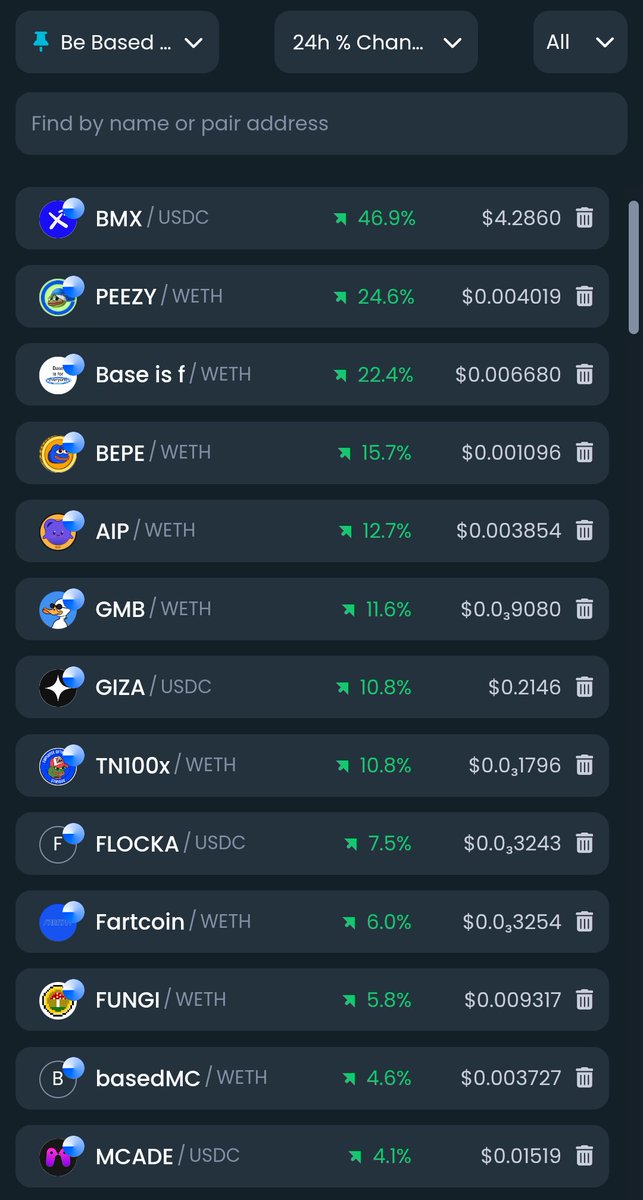Open the PEEZY / WETH pair
The image size is (643, 1200).
(312, 296)
